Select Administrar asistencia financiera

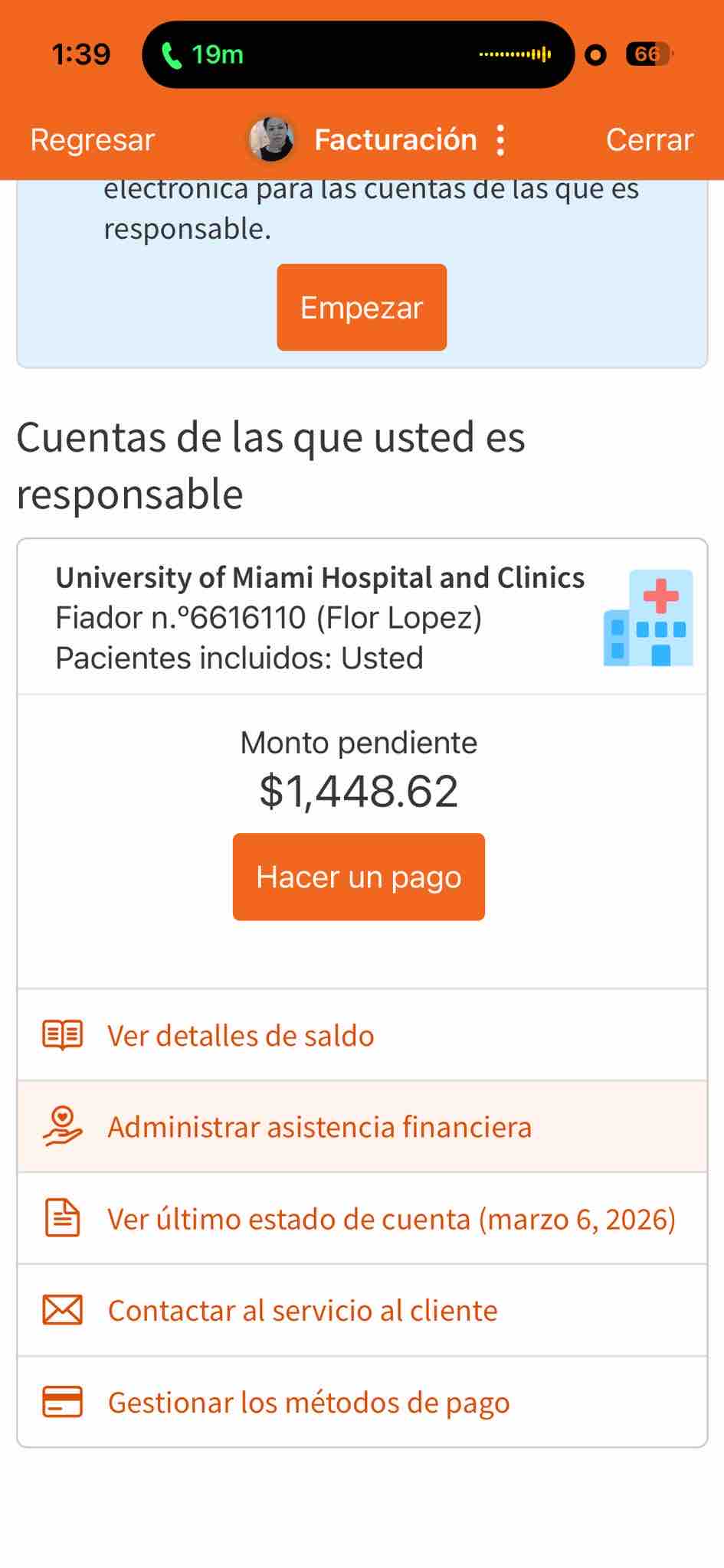319,1127
